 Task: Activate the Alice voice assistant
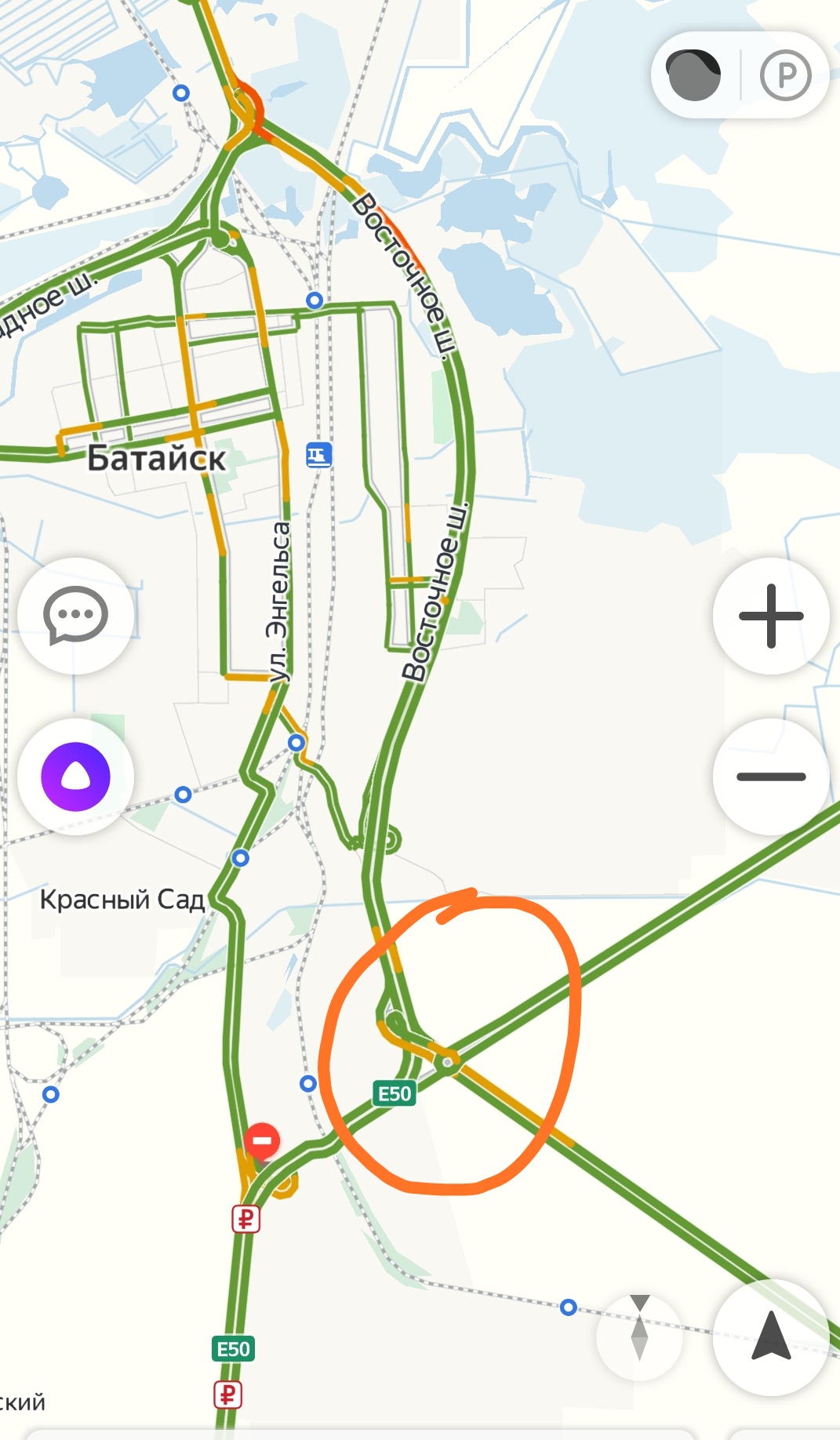[75, 776]
